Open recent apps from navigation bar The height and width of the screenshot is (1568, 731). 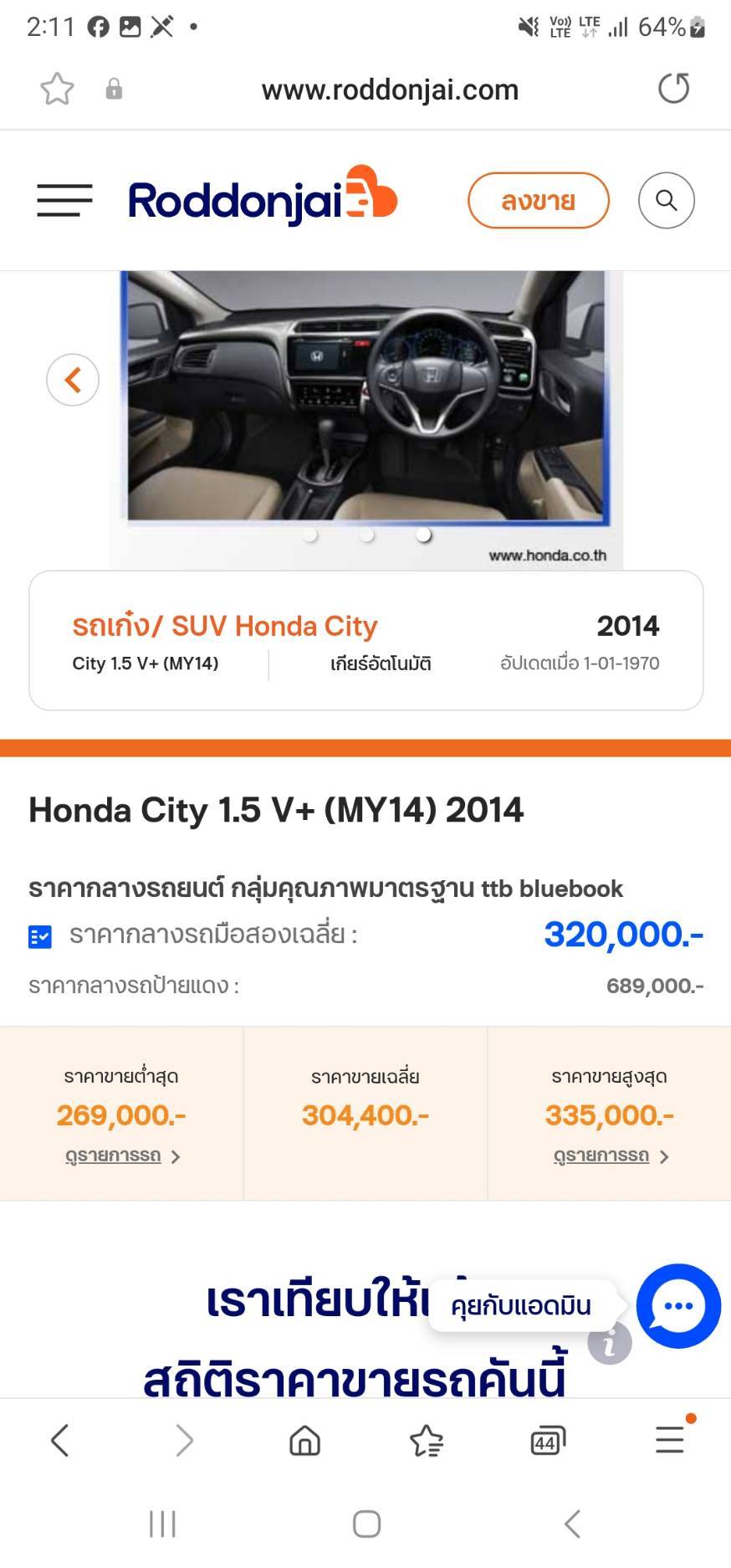(x=162, y=1524)
